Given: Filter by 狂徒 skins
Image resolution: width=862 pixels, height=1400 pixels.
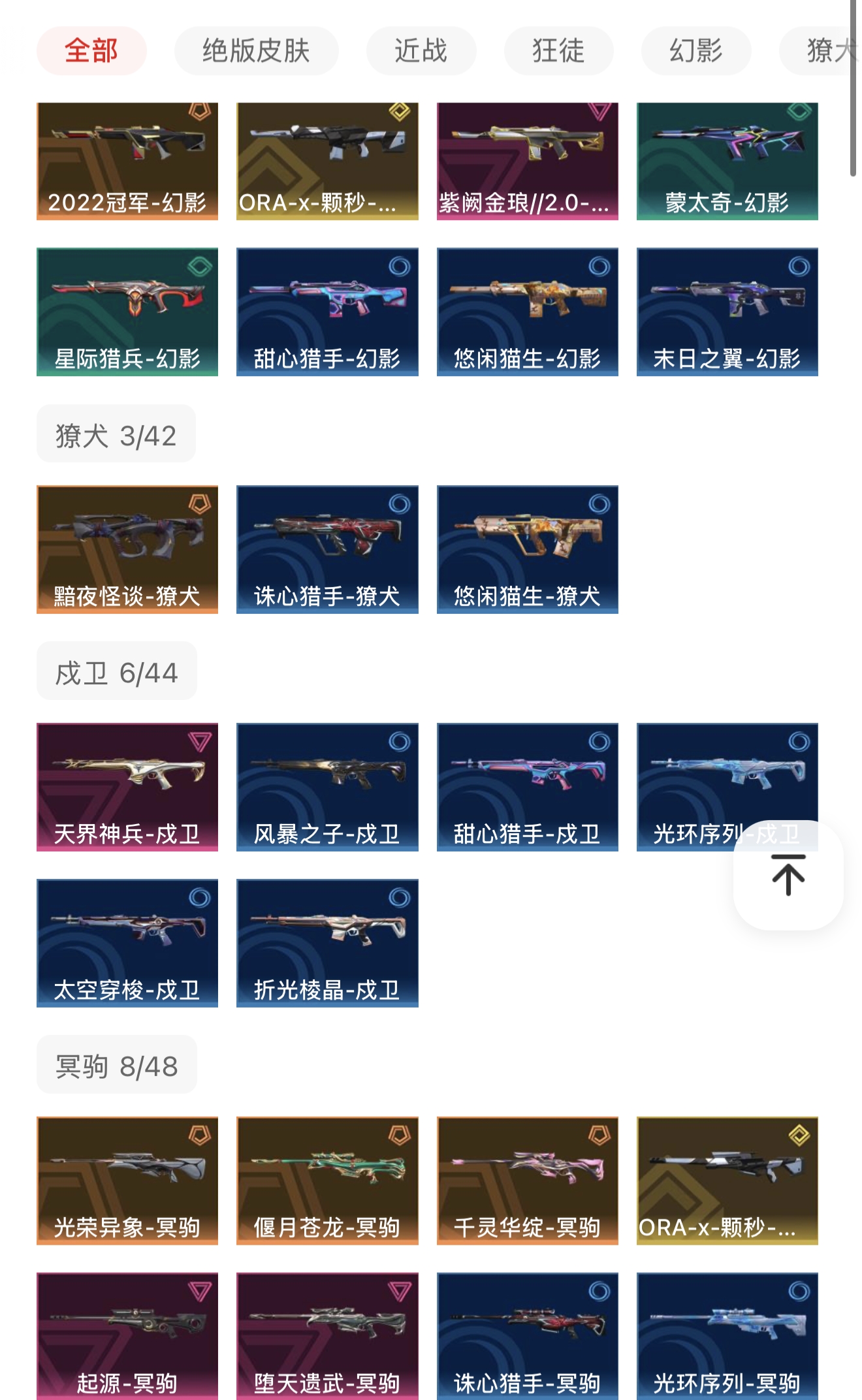Looking at the screenshot, I should tap(558, 51).
